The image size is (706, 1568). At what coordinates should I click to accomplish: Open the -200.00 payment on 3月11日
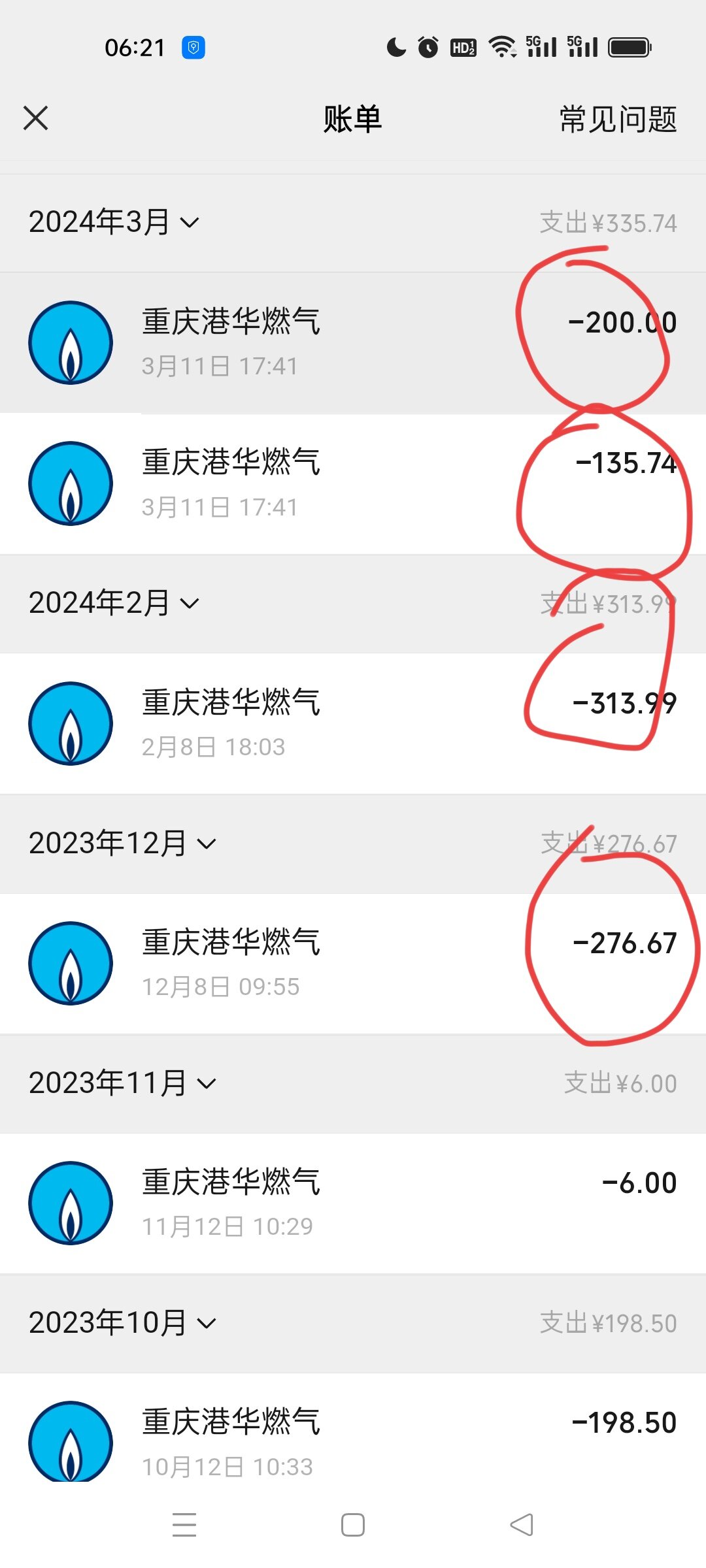click(x=353, y=342)
